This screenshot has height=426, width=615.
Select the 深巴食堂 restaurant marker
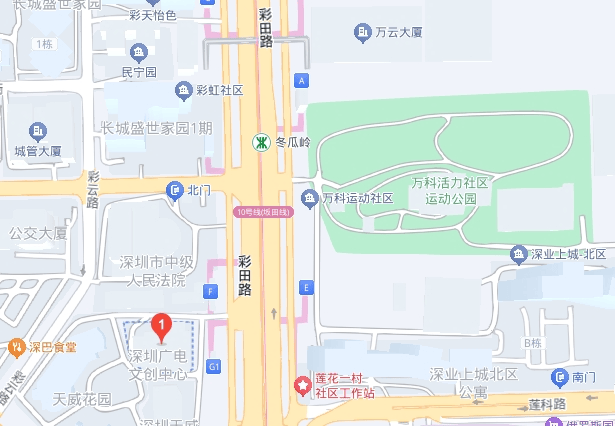(x=16, y=347)
